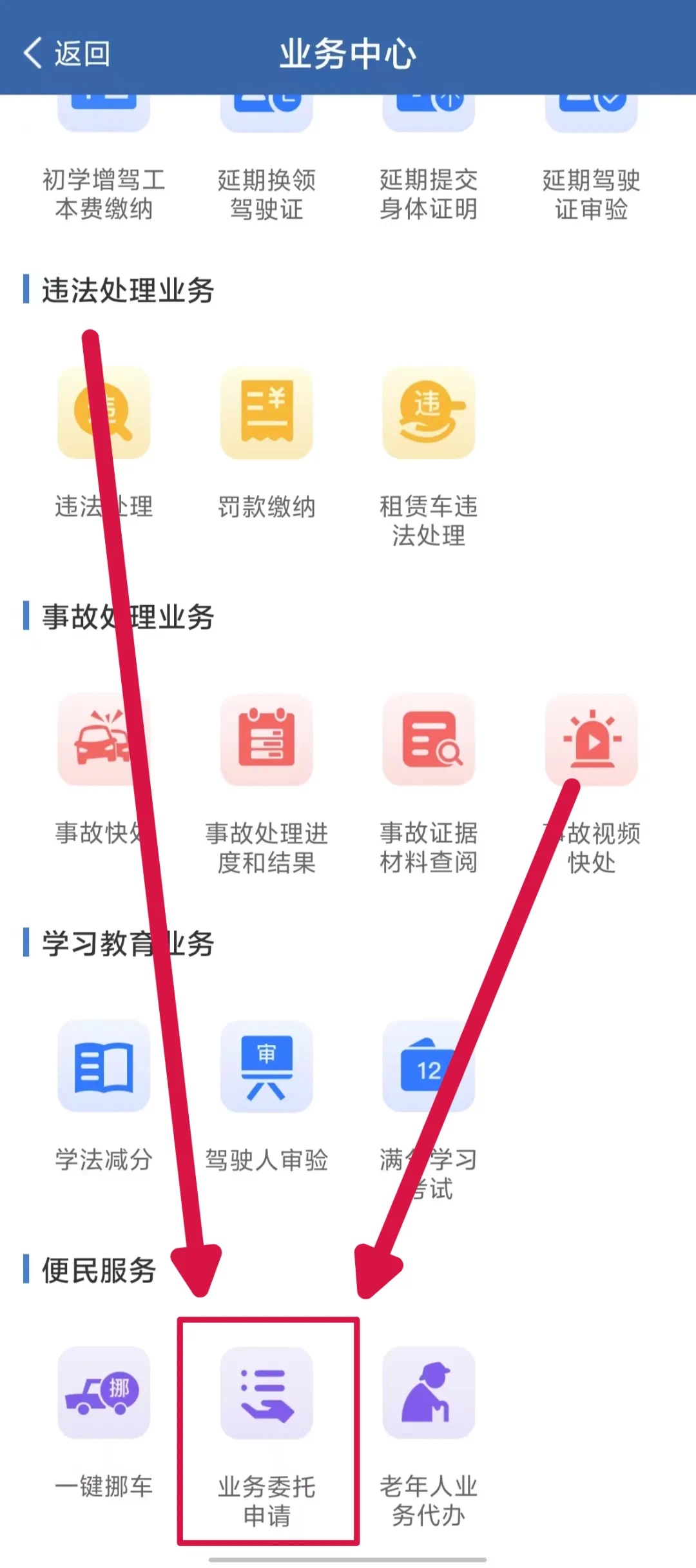Tap the 返回 back button
696x1568 pixels.
pos(67,53)
